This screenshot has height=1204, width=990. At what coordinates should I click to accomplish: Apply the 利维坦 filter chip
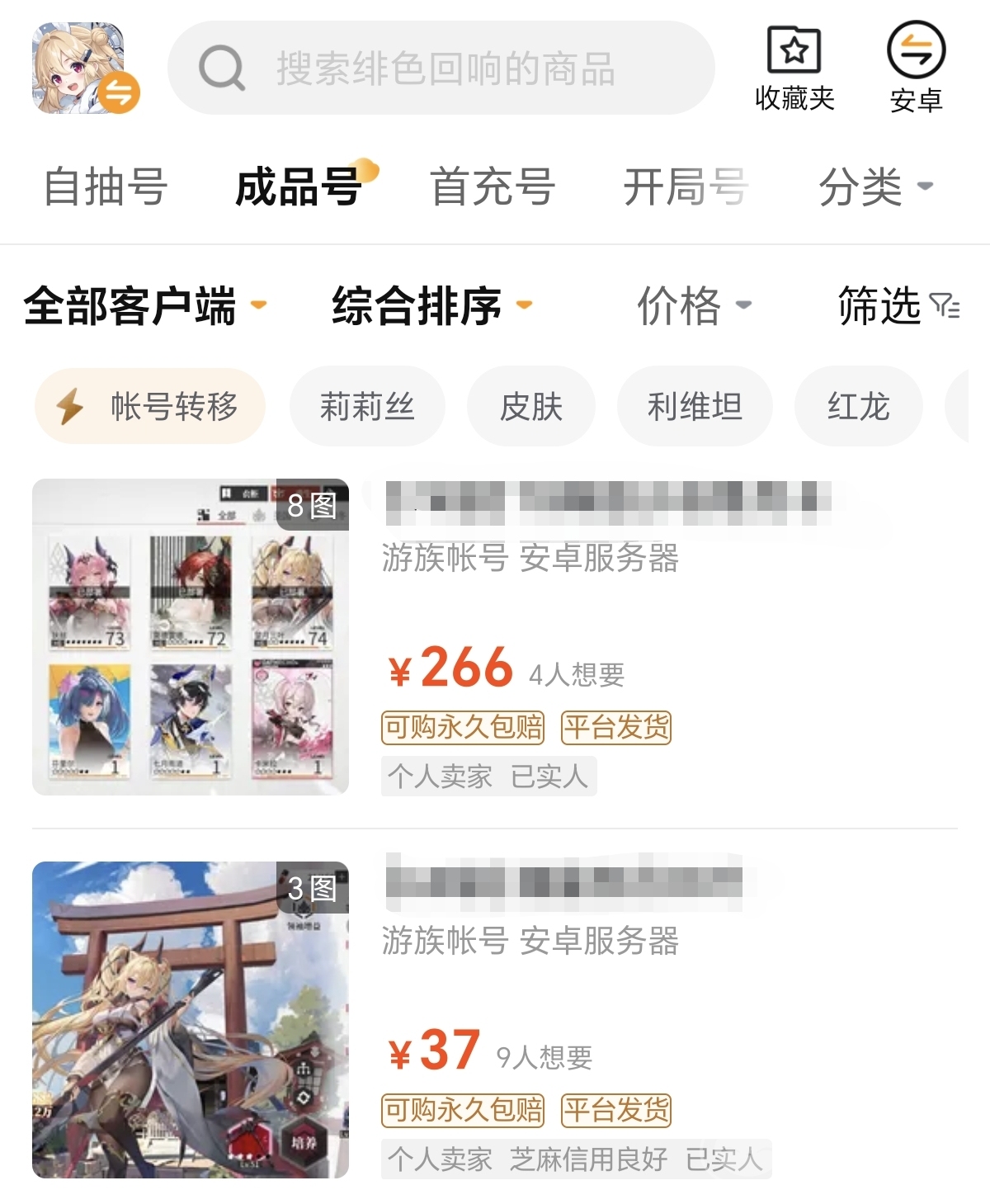coord(695,407)
